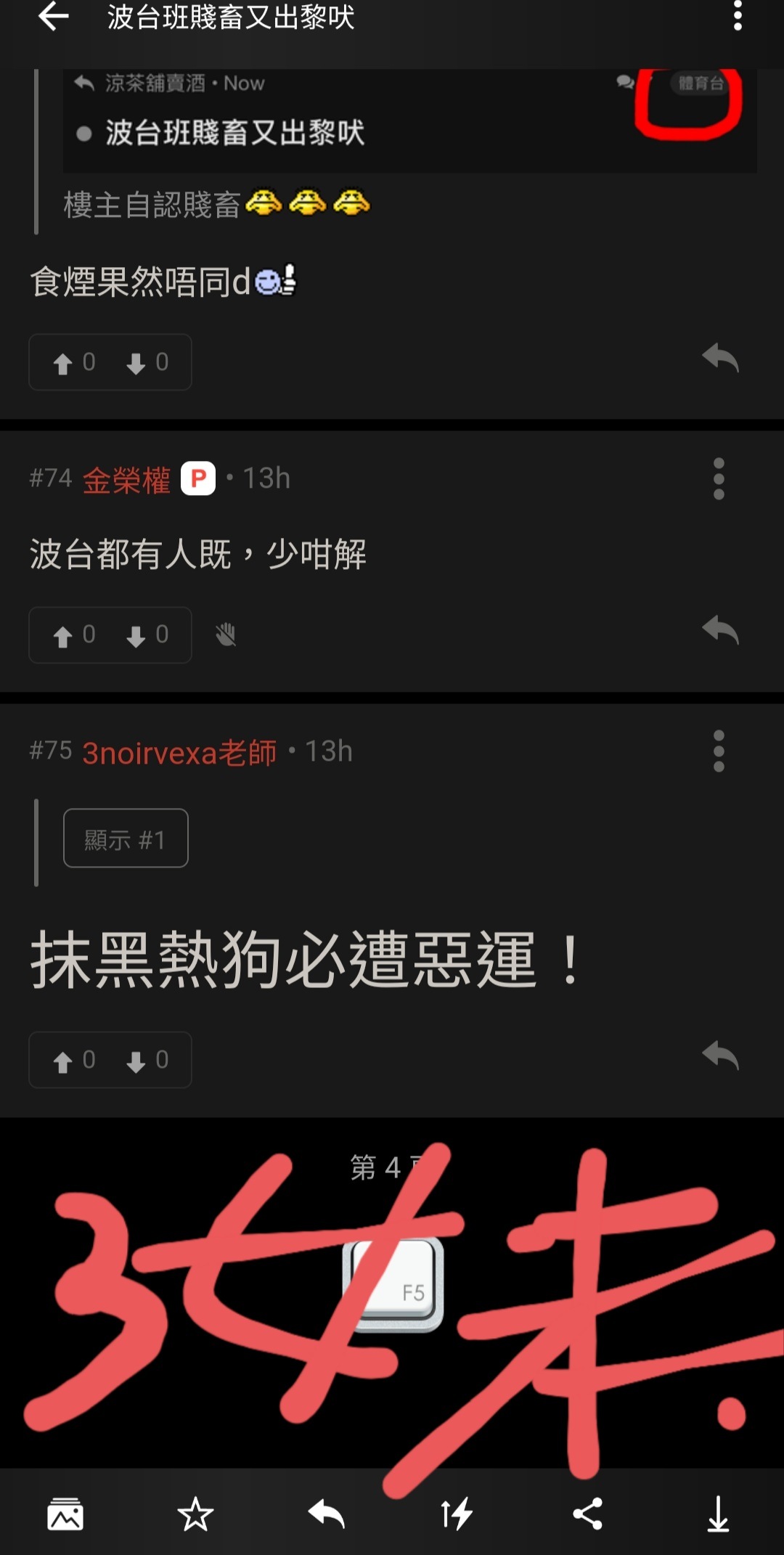The height and width of the screenshot is (1555, 784).
Task: Open the three-dot menu at top right
Action: [x=737, y=18]
